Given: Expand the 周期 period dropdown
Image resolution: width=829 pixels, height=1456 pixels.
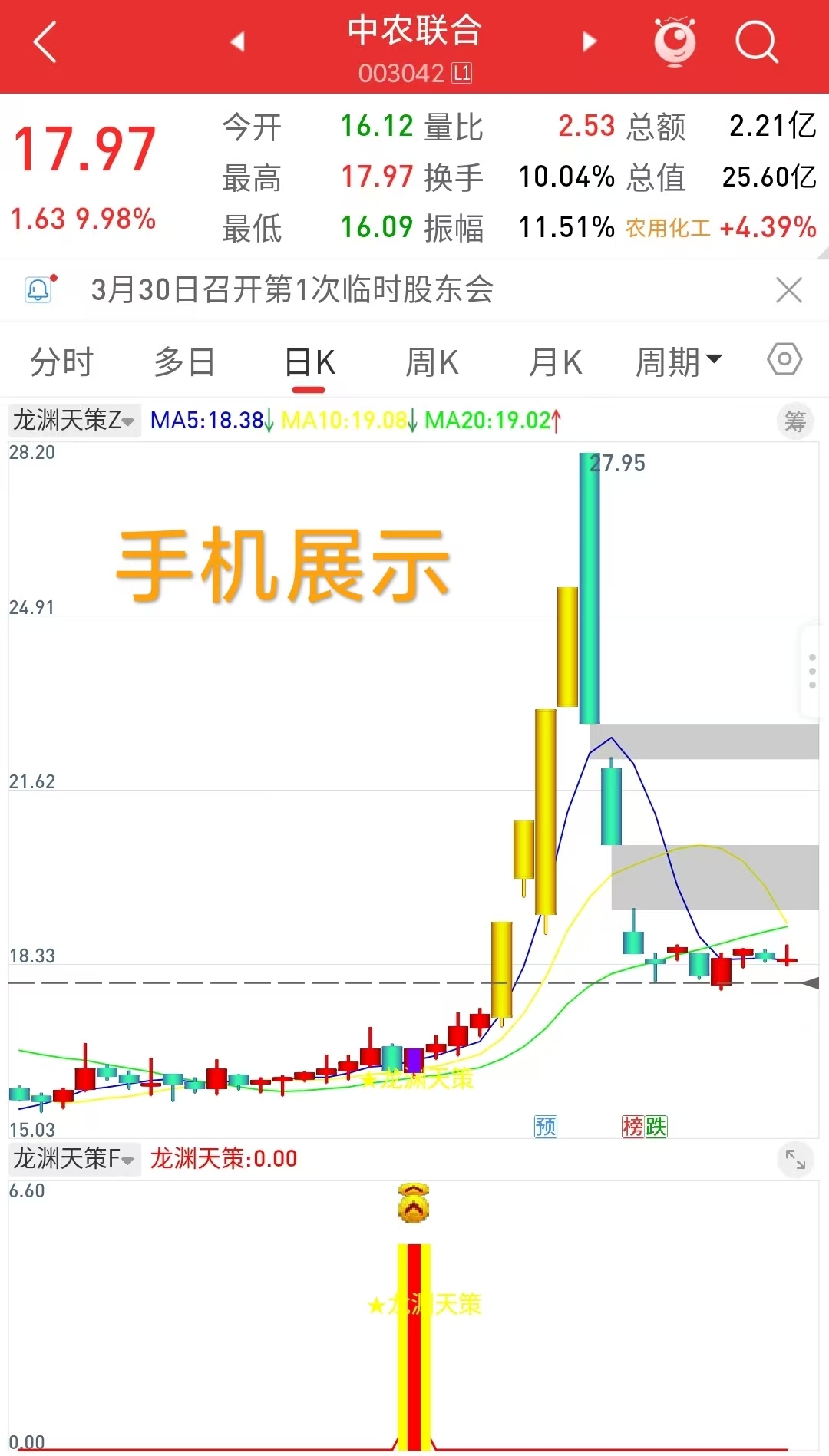Looking at the screenshot, I should pyautogui.click(x=679, y=362).
